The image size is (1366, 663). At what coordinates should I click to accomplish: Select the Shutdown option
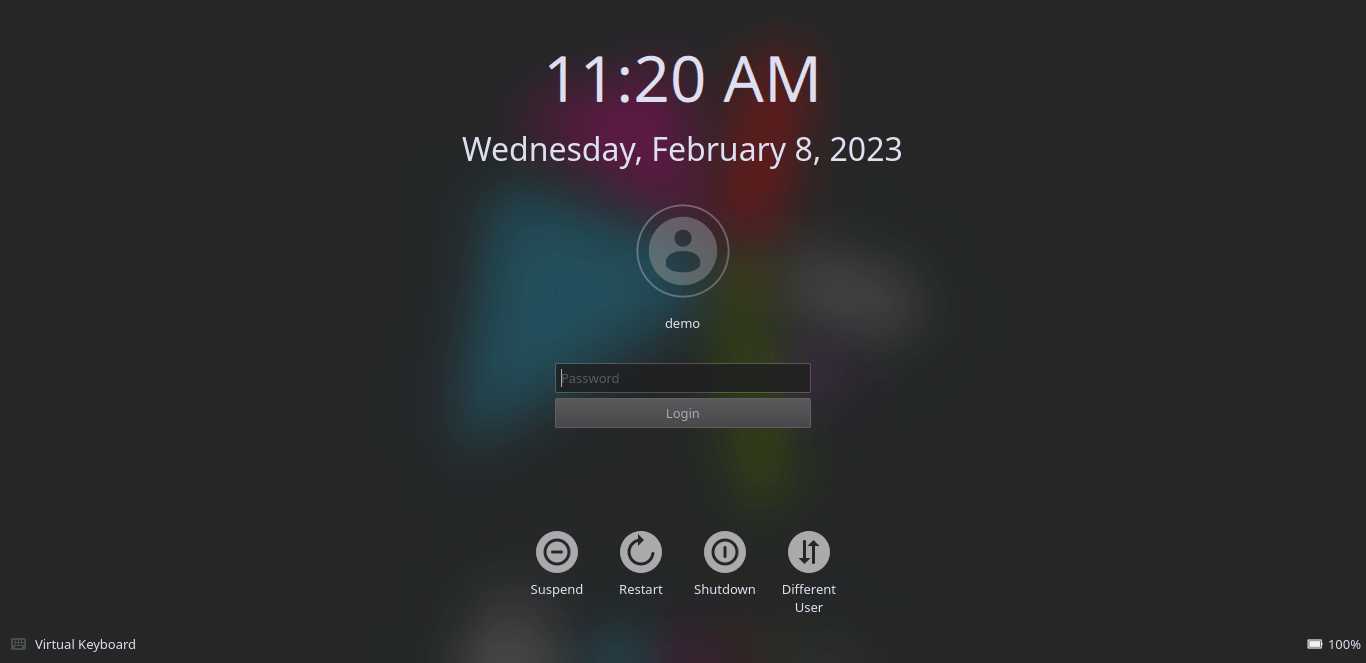pos(725,552)
